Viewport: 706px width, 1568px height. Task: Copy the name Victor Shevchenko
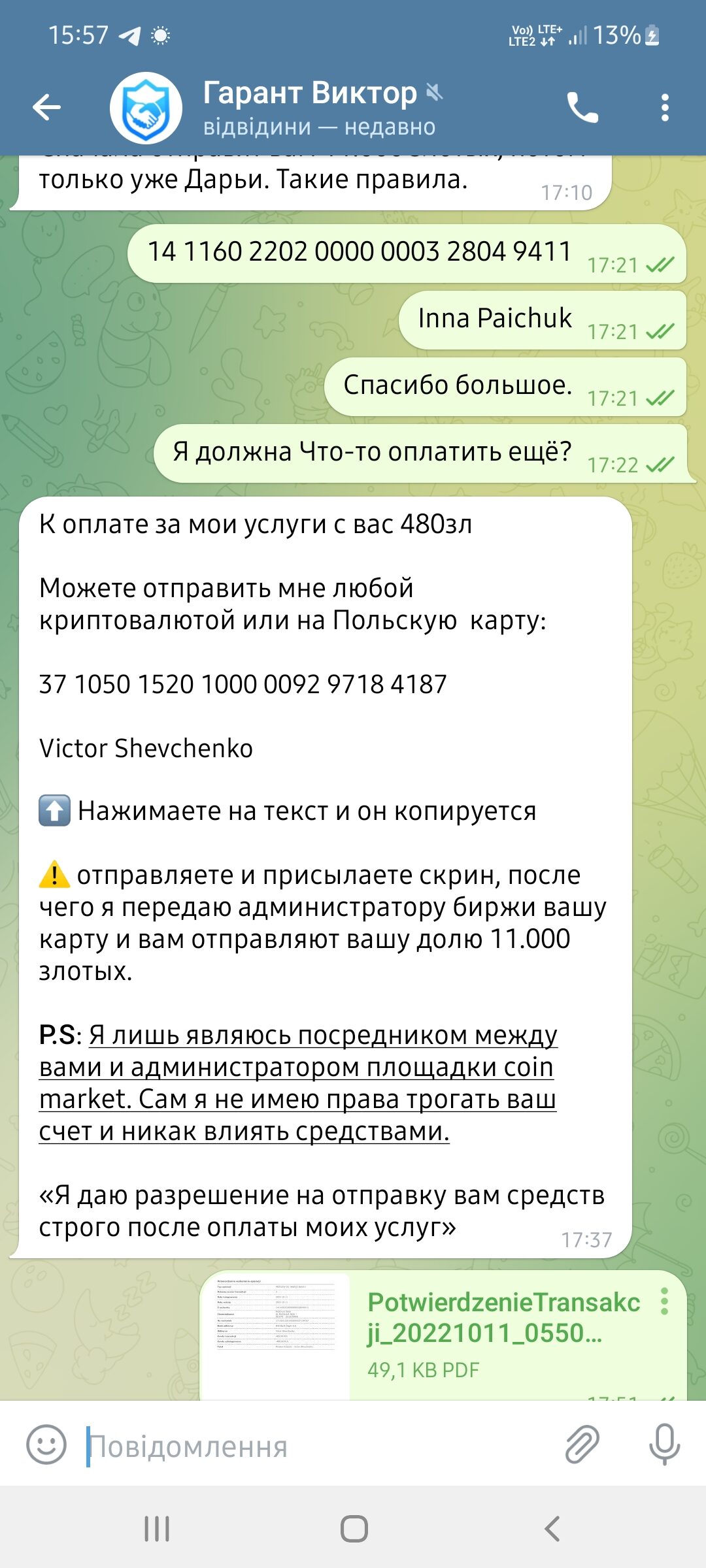point(146,748)
